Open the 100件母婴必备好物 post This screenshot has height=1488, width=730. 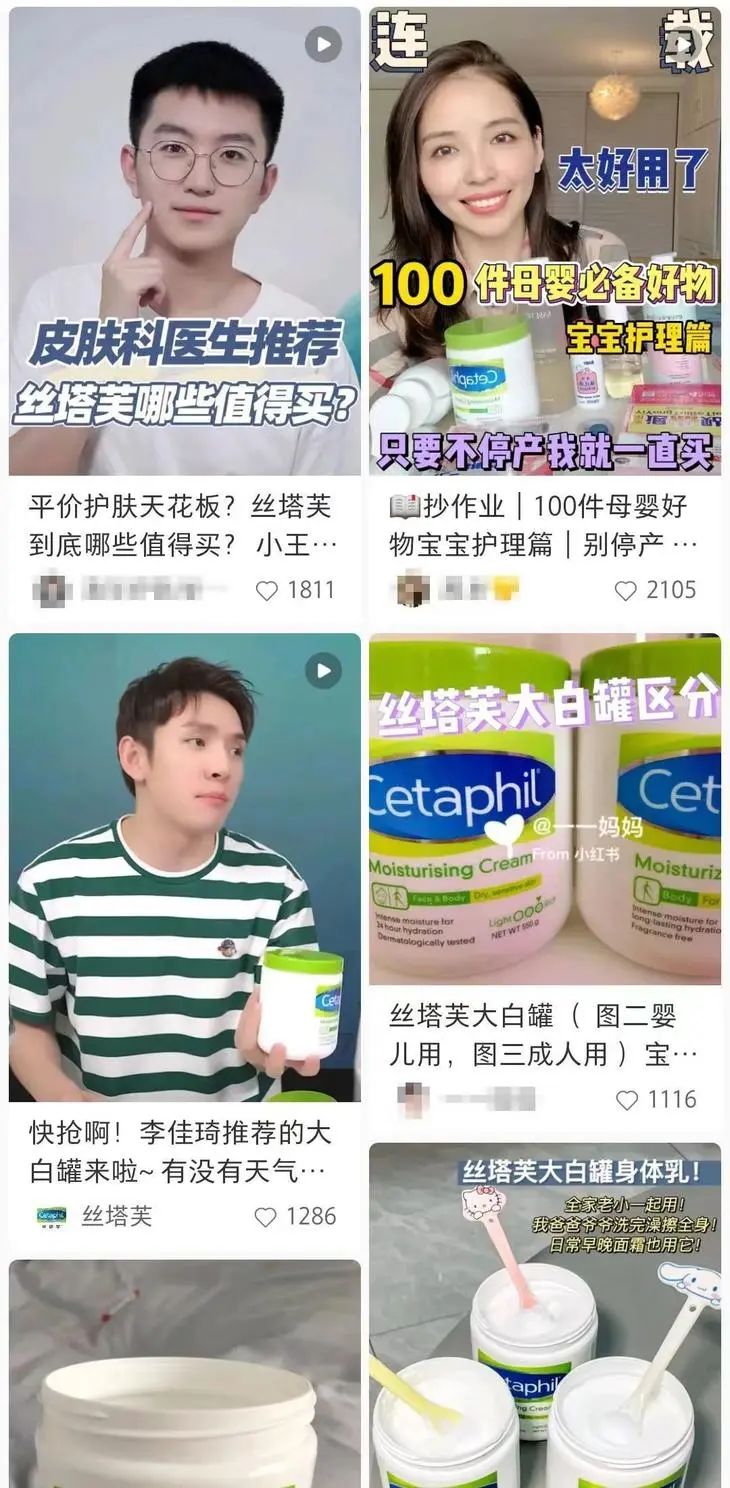(545, 241)
